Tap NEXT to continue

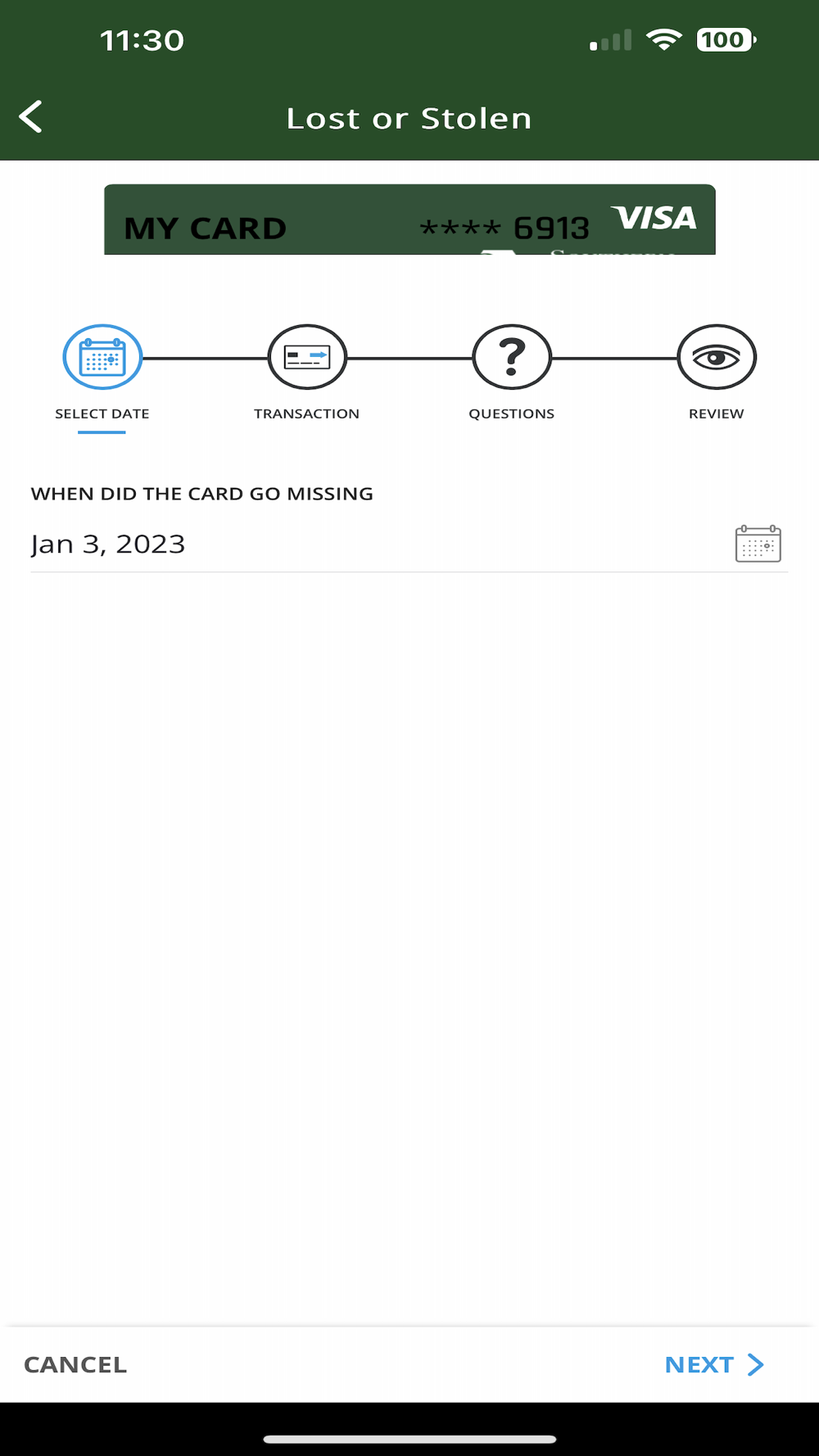tap(714, 1364)
